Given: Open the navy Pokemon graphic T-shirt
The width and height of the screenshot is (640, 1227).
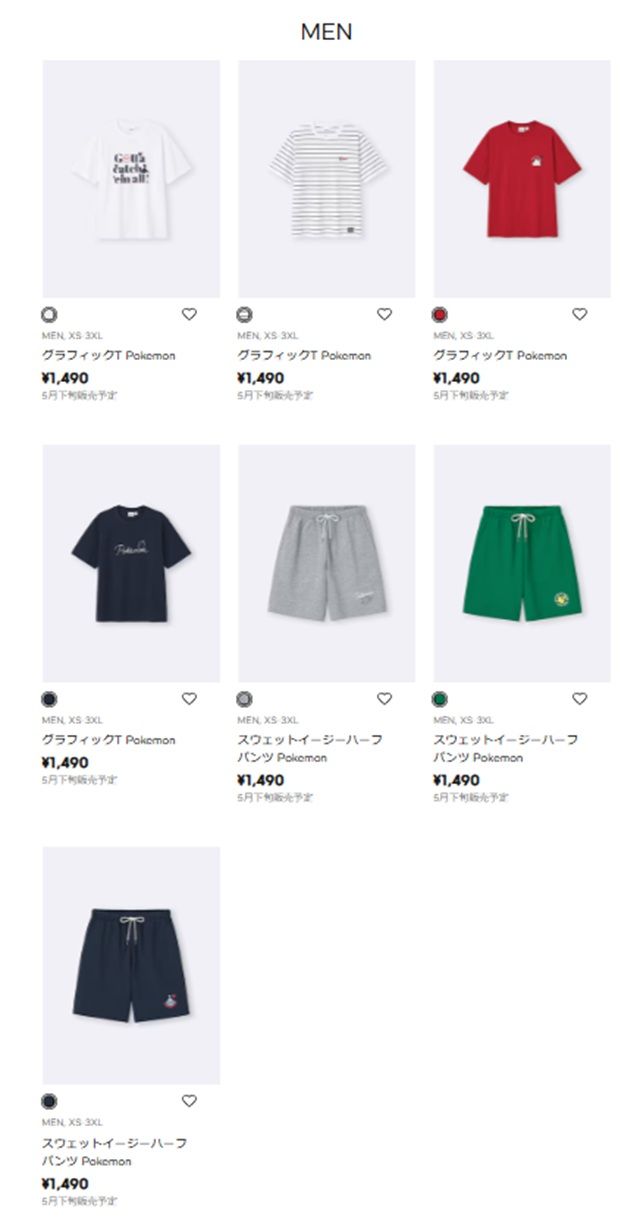Looking at the screenshot, I should coord(131,563).
